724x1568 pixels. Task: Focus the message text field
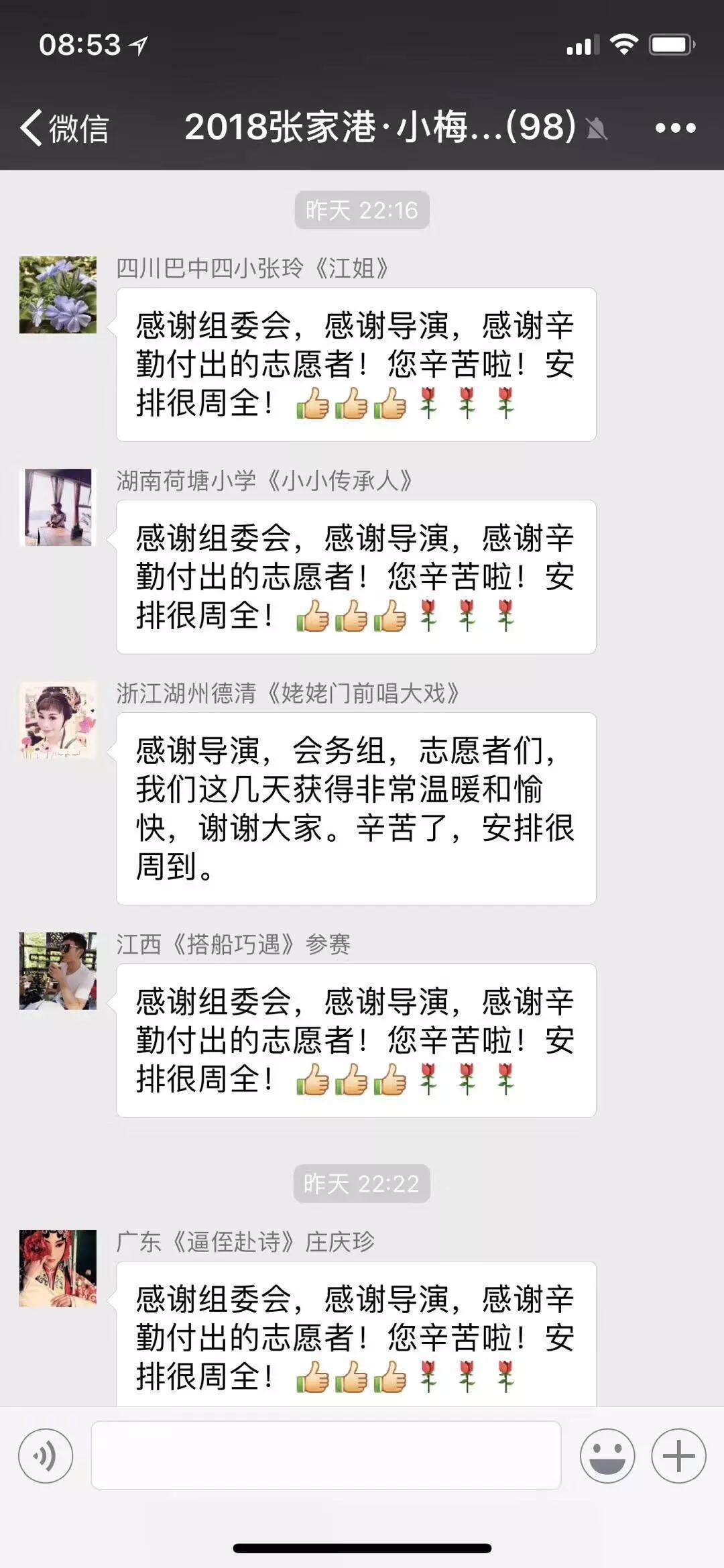click(x=326, y=1456)
